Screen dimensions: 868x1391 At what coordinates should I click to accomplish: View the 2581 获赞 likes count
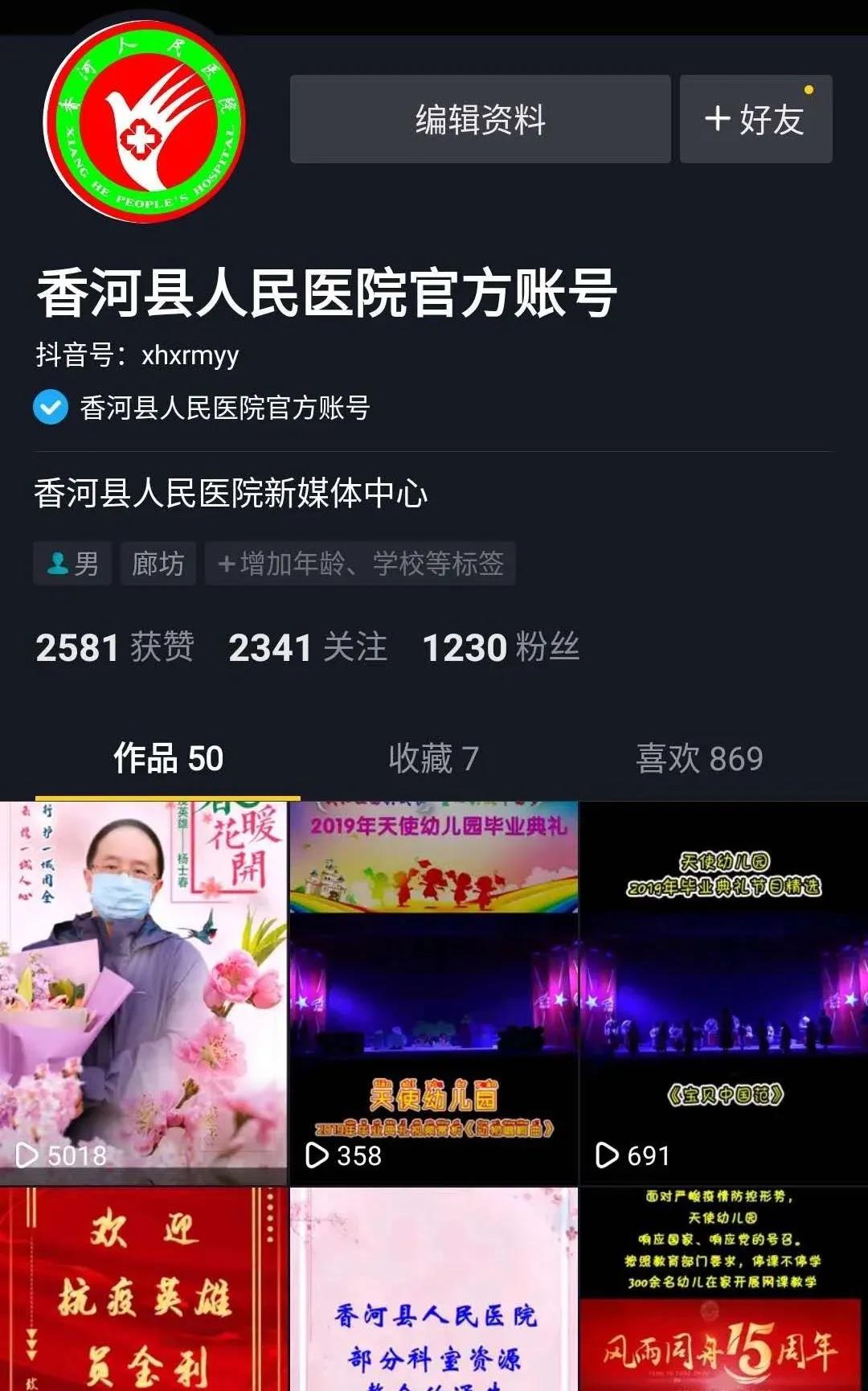pyautogui.click(x=115, y=647)
